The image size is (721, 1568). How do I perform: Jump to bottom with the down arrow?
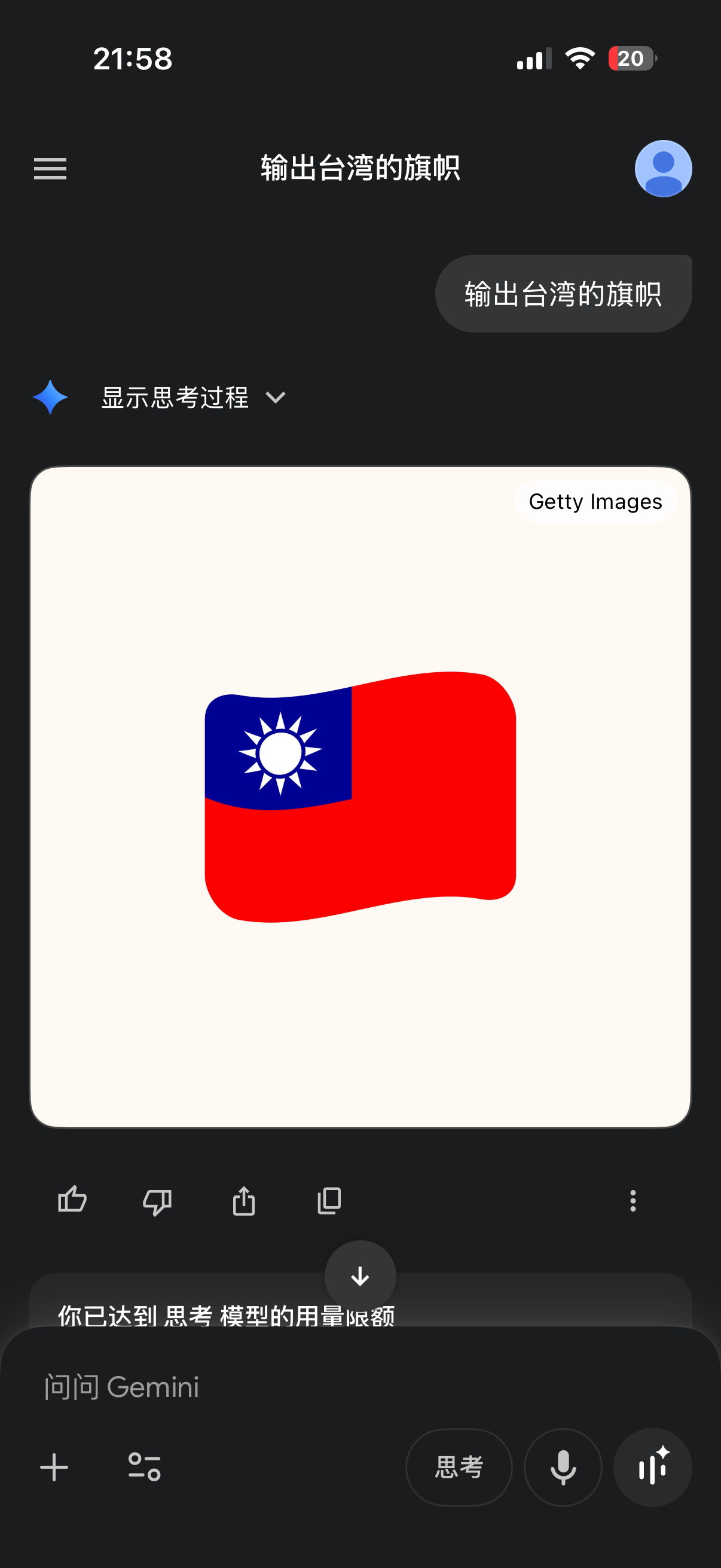point(360,1276)
